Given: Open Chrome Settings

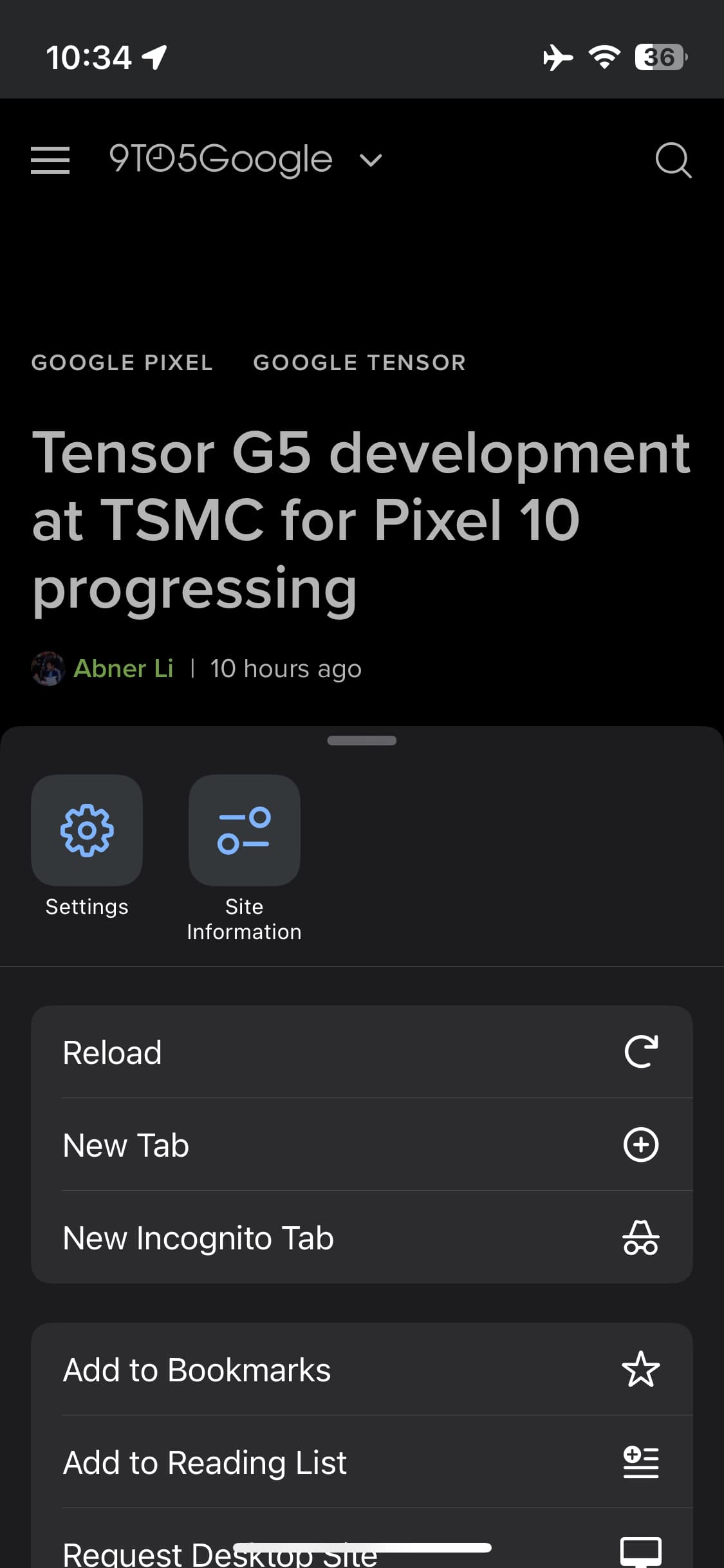Looking at the screenshot, I should [87, 830].
